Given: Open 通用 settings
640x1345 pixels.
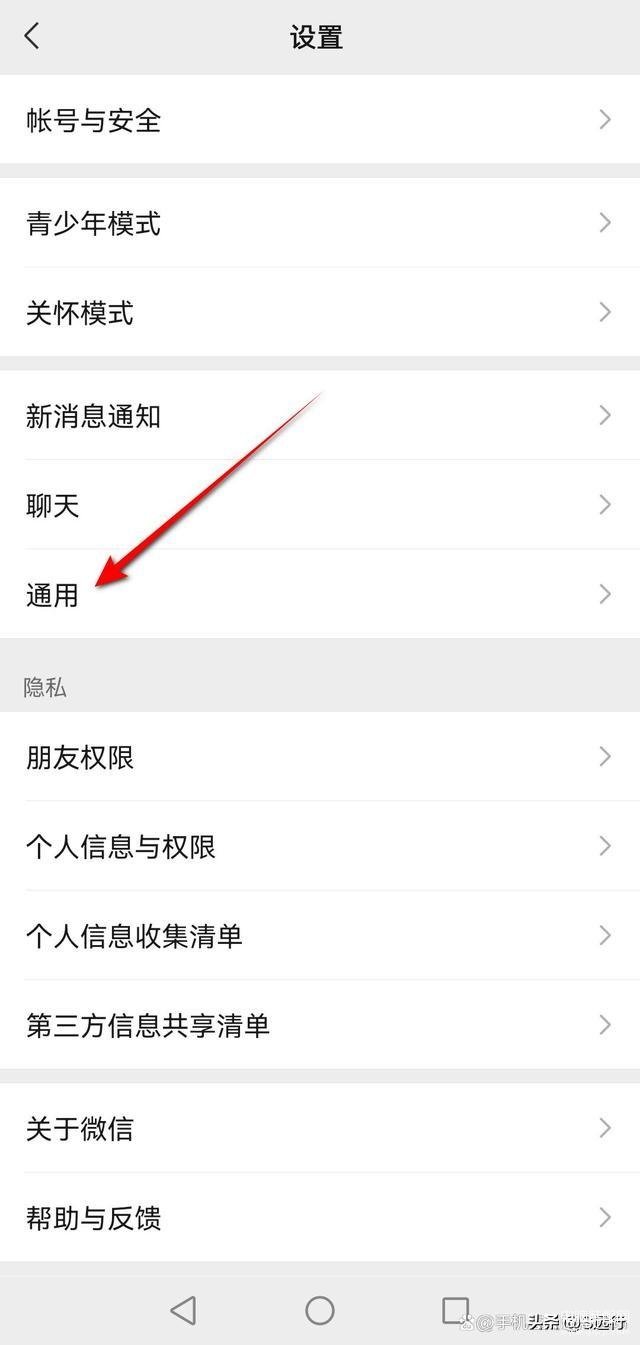Looking at the screenshot, I should coord(320,595).
